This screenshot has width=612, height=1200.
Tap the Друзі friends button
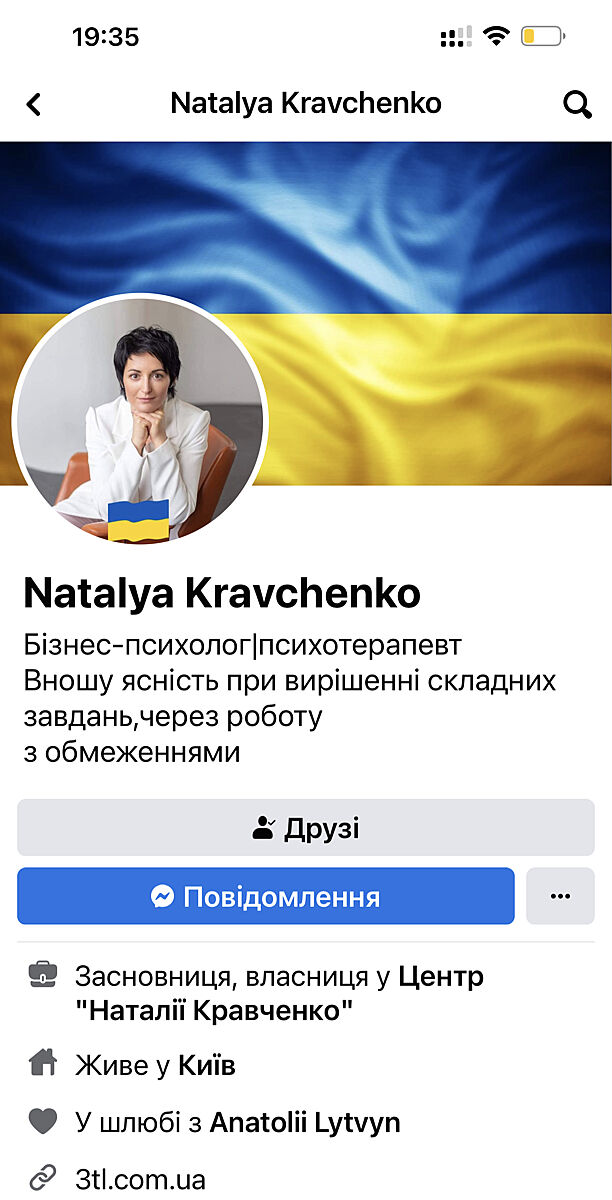(306, 828)
